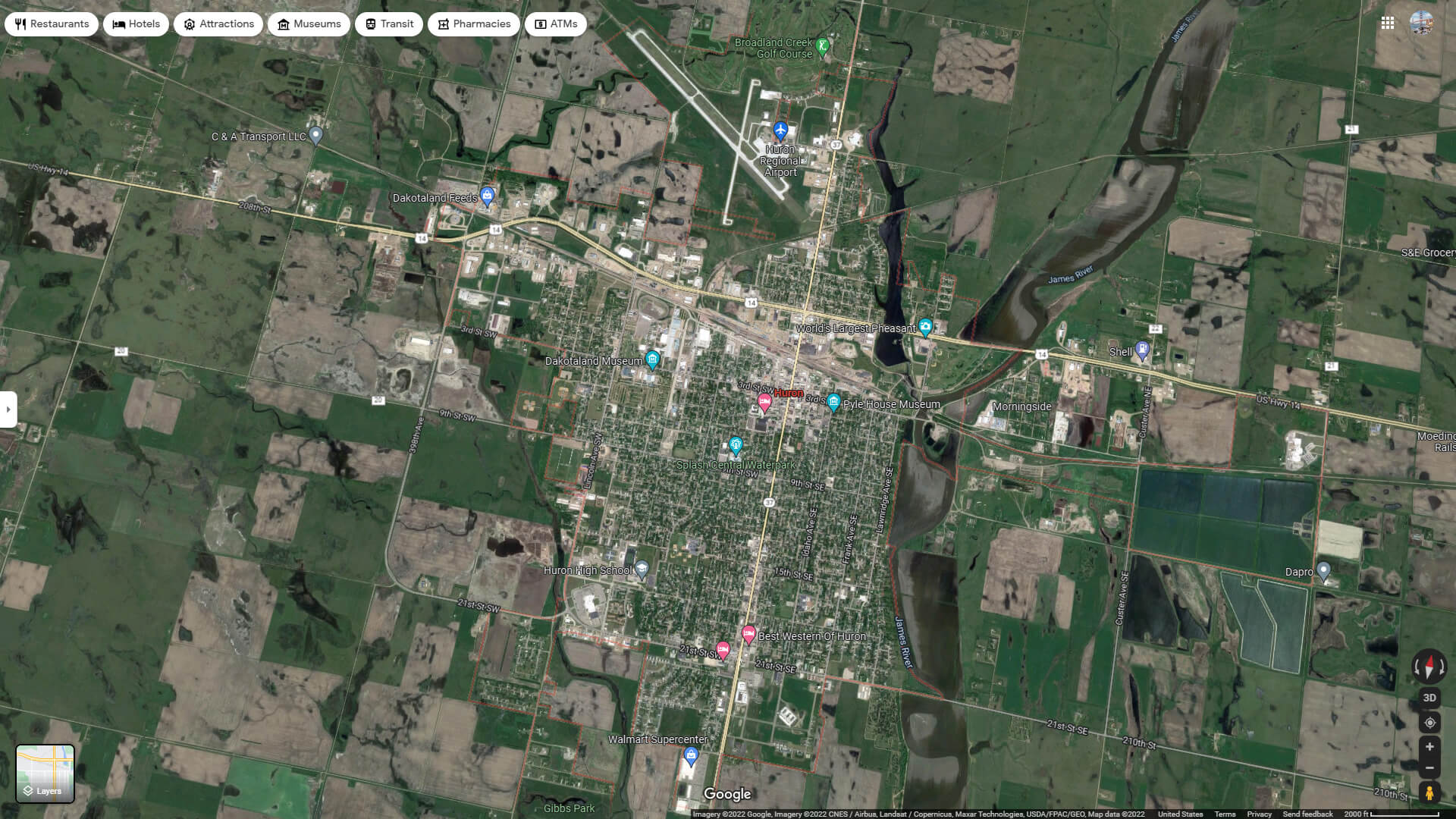Open the Layers map type switcher
This screenshot has width=1456, height=819.
pos(45,773)
